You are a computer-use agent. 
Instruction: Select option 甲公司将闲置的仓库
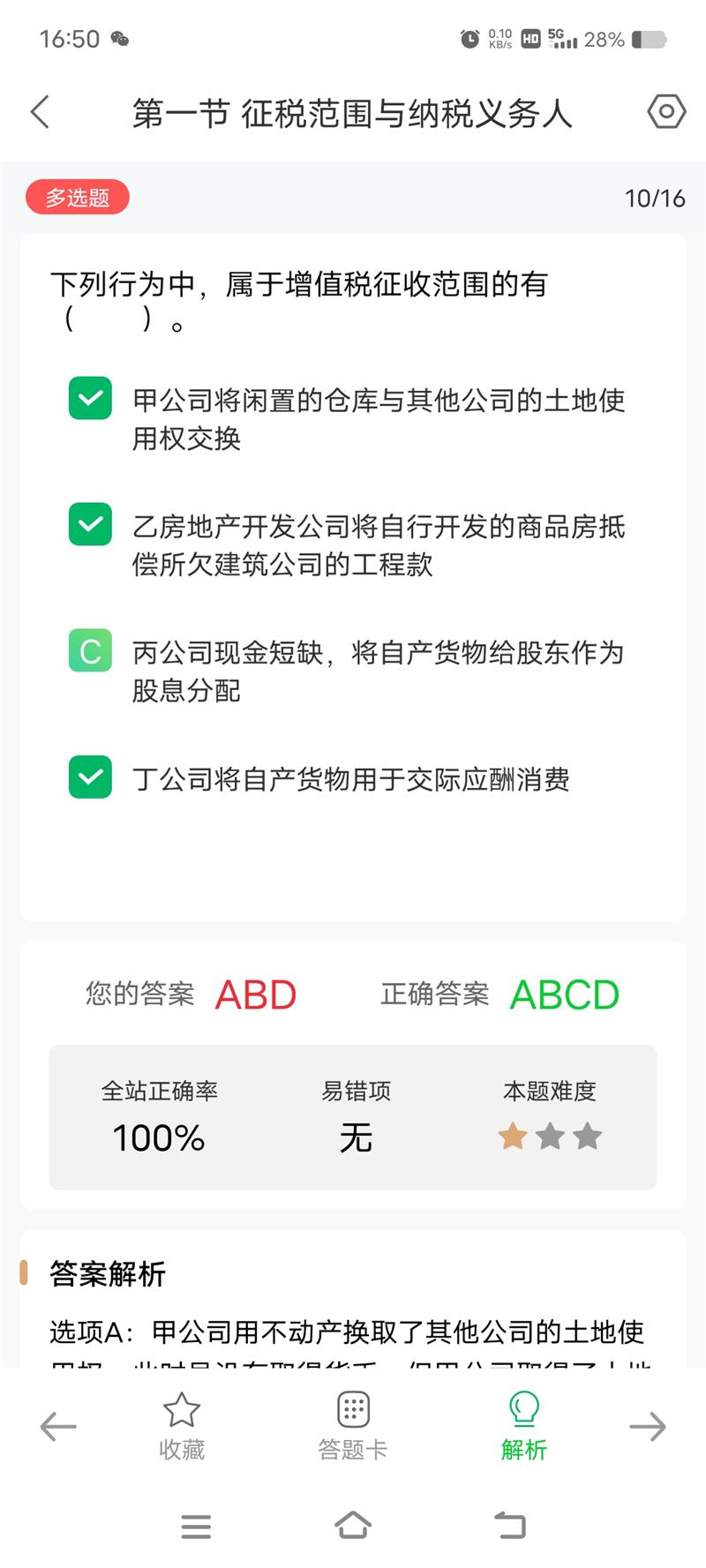(91, 399)
